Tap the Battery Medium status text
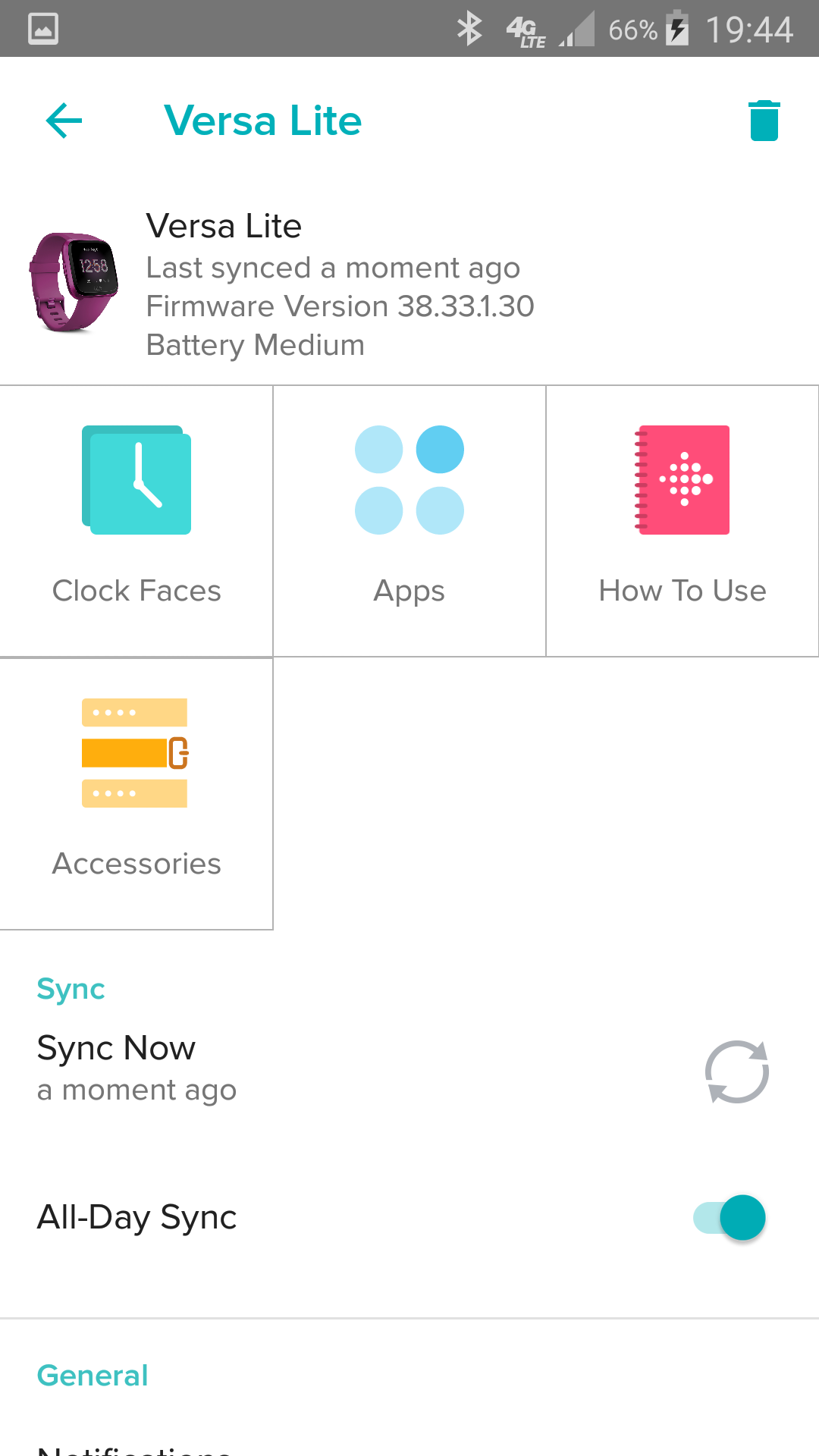819x1456 pixels. (256, 345)
